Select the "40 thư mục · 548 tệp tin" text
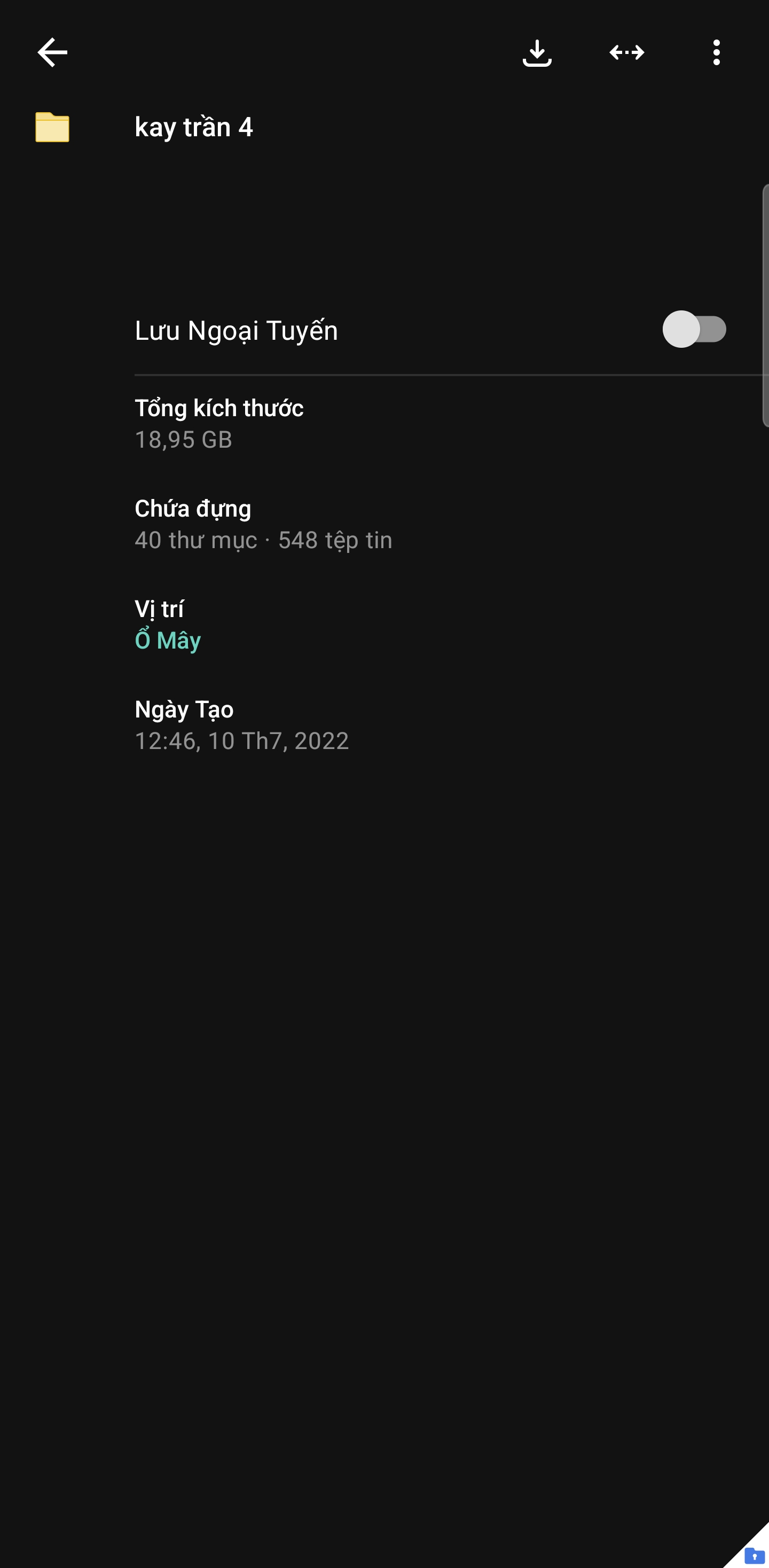This screenshot has height=1568, width=769. (x=263, y=540)
